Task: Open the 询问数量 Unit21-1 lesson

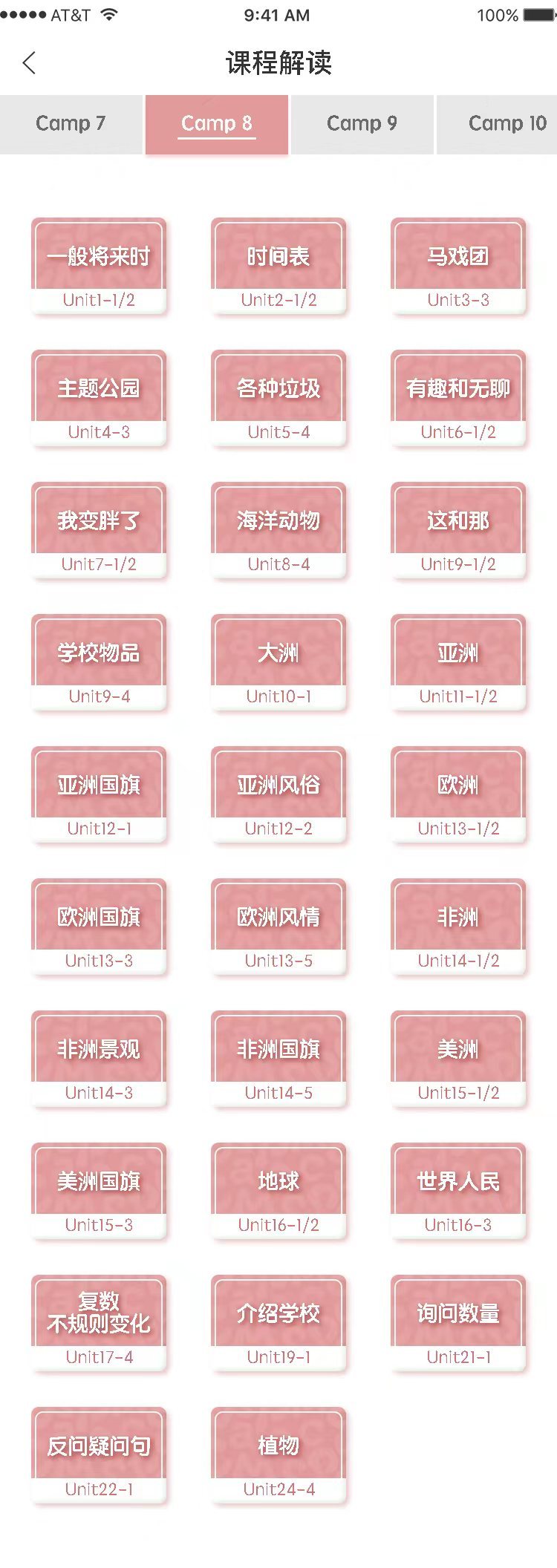Action: [x=458, y=1324]
